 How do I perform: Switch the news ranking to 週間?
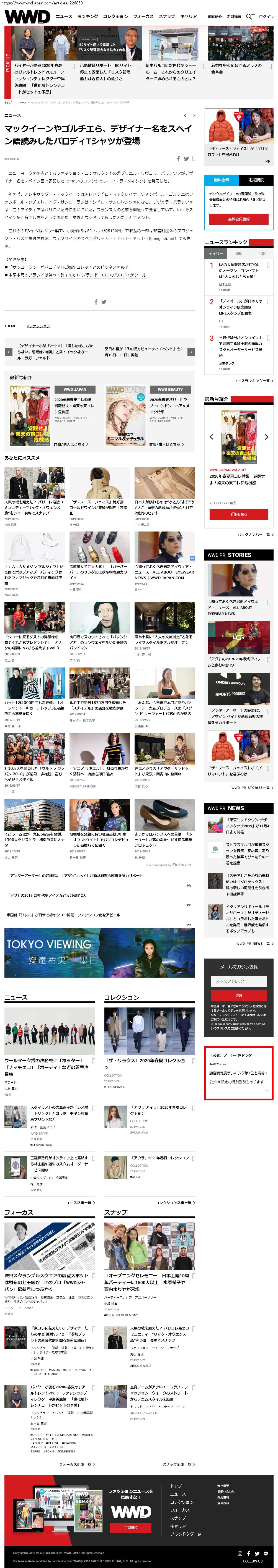pos(239,253)
